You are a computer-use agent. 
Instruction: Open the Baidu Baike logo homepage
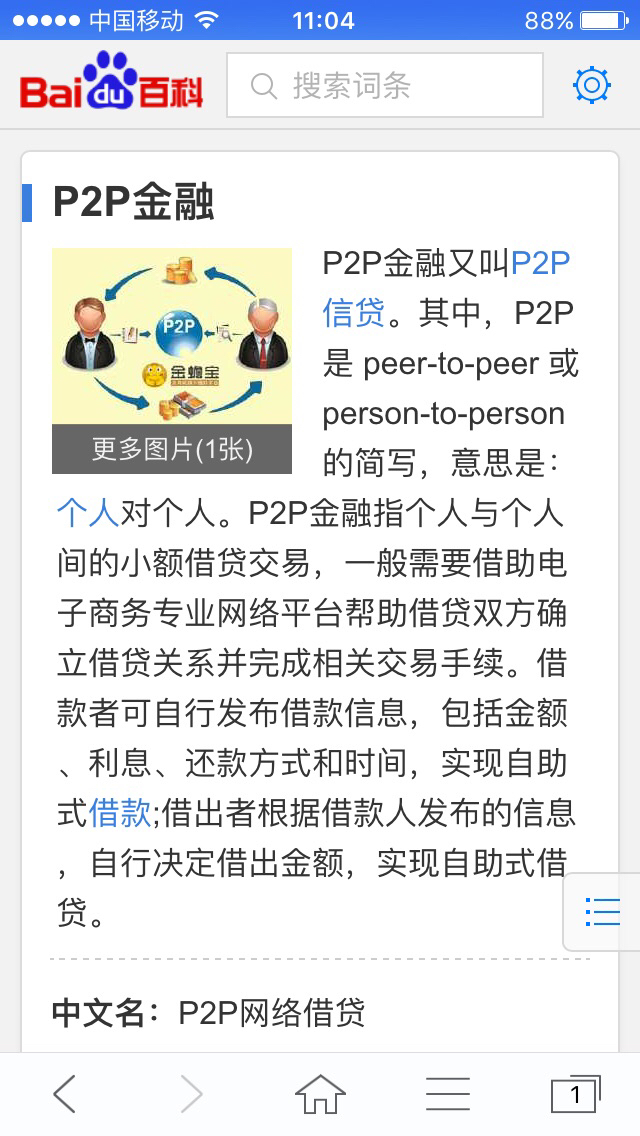pyautogui.click(x=112, y=82)
